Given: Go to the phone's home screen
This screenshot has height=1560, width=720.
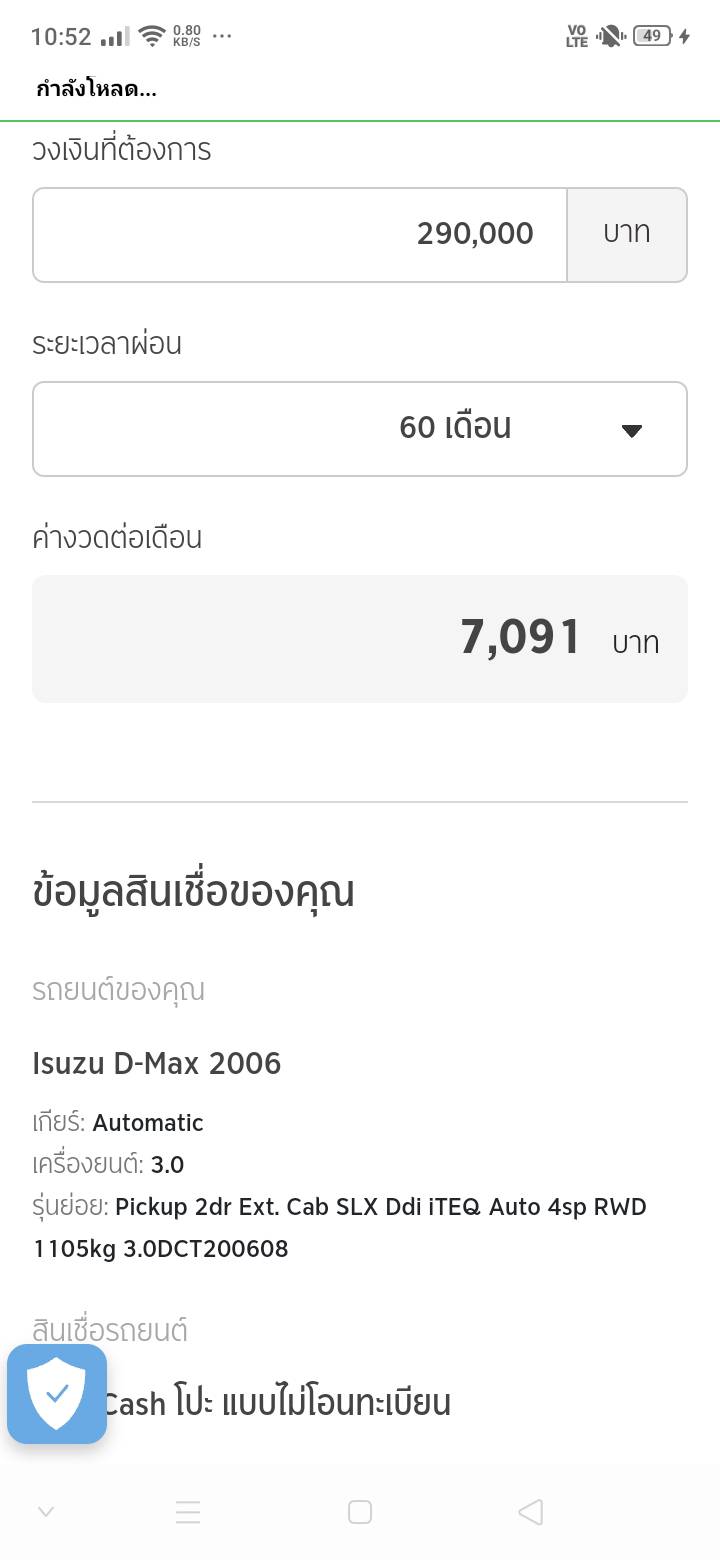Looking at the screenshot, I should [360, 1512].
